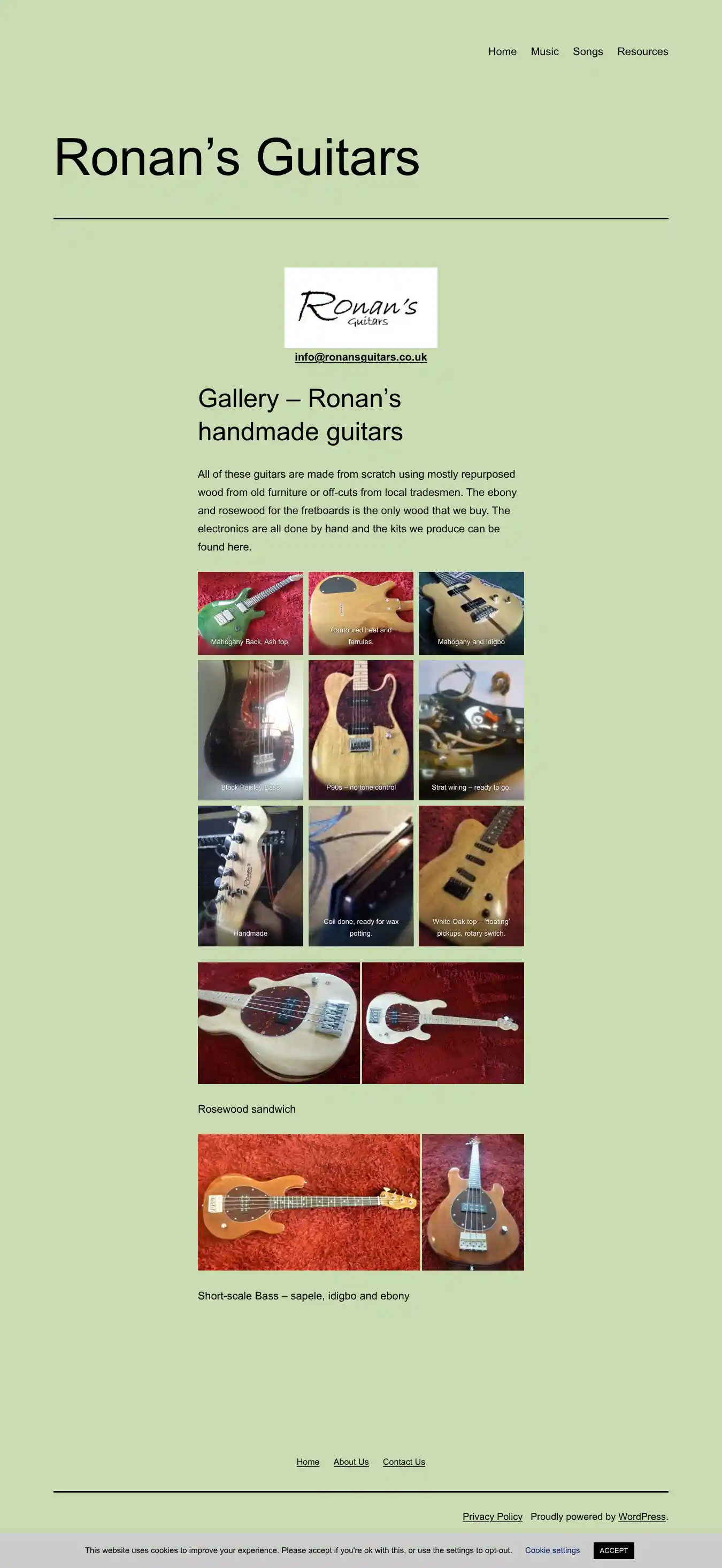Open the Handmade headstock photo
This screenshot has height=1568, width=722.
point(250,875)
